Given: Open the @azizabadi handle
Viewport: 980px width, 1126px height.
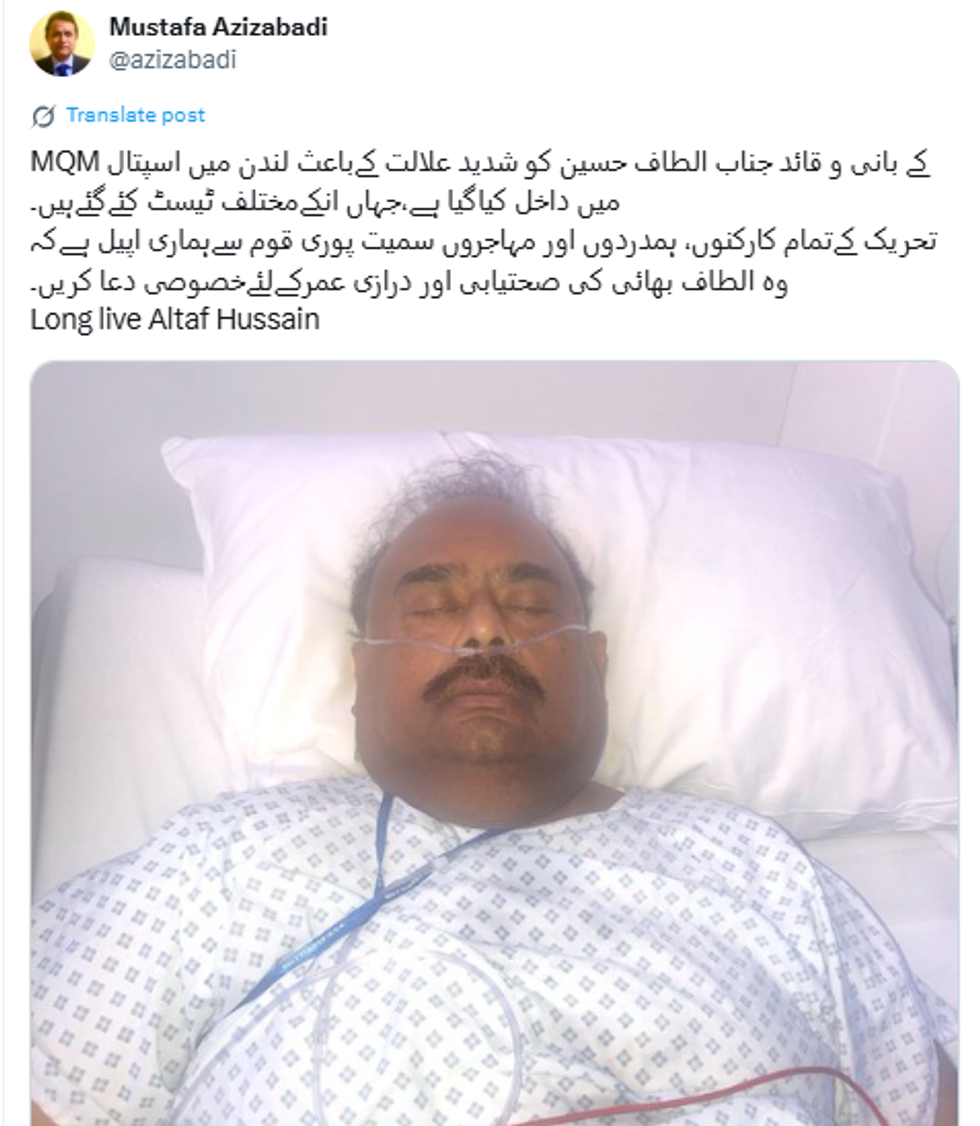Looking at the screenshot, I should (172, 60).
